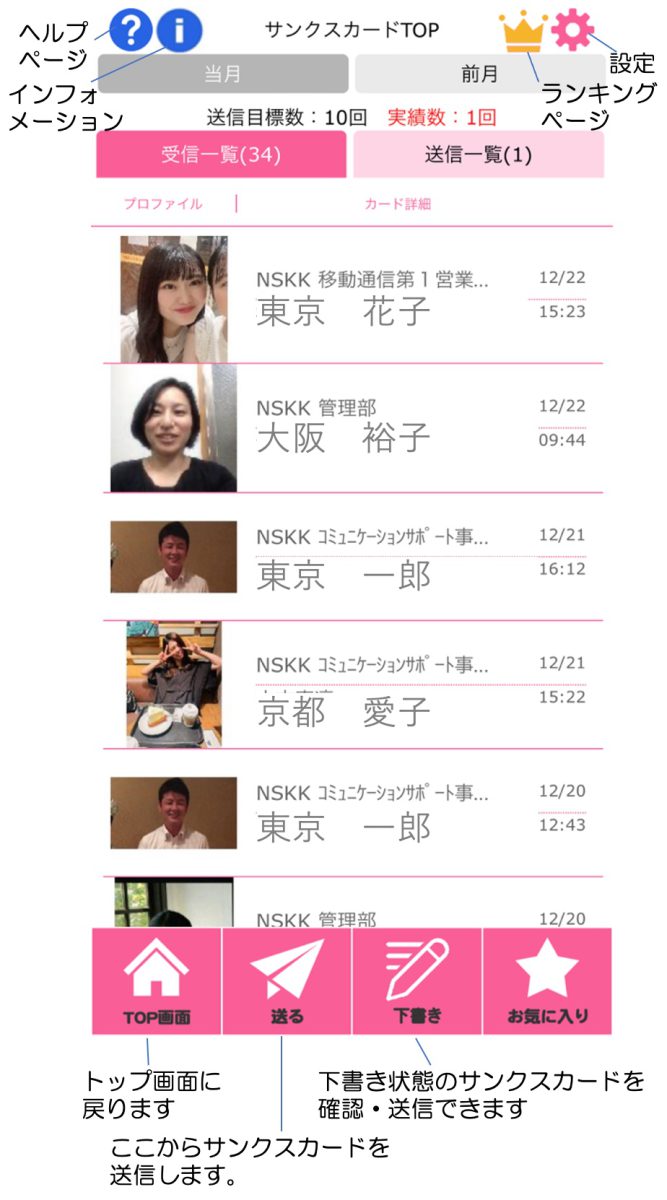667x1200 pixels.
Task: Open the help page question mark icon
Action: [x=131, y=31]
